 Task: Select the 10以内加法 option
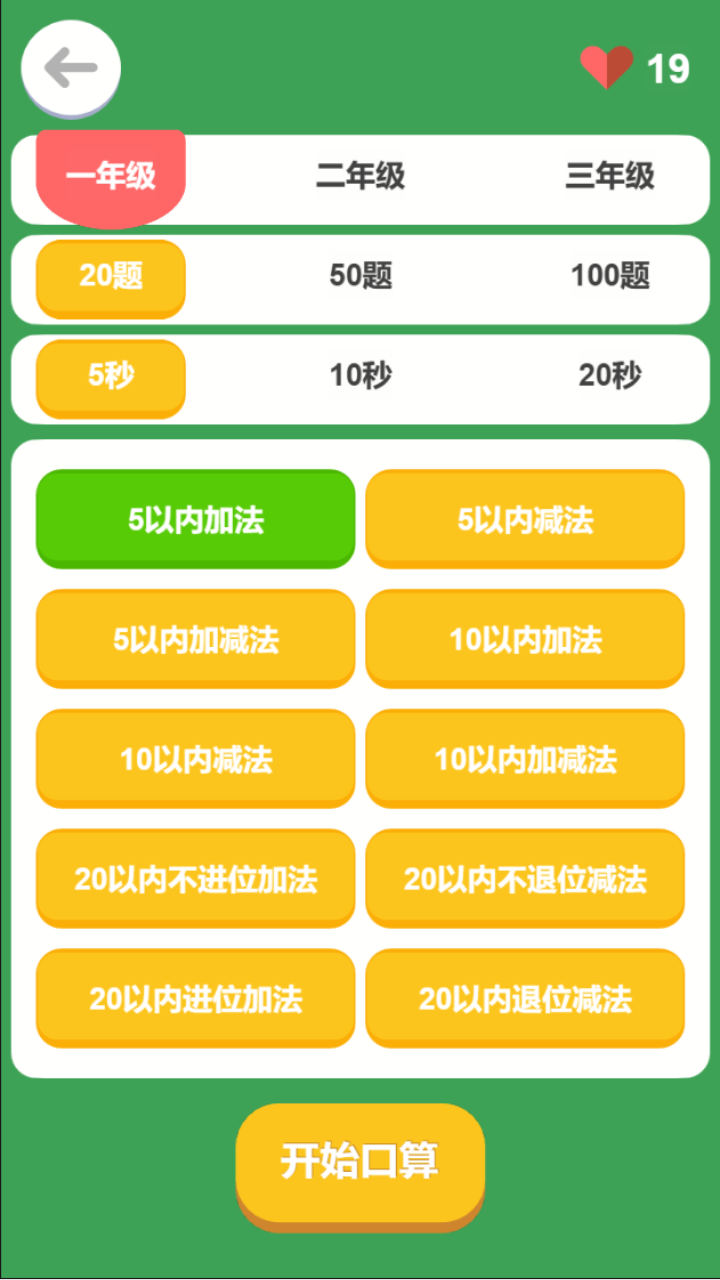[x=525, y=638]
